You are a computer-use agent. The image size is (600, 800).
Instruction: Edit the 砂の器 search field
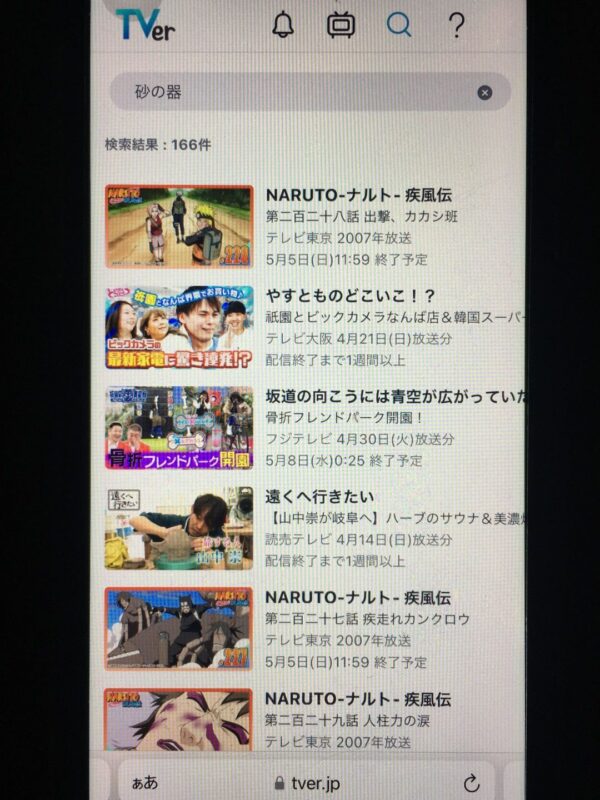(x=290, y=92)
